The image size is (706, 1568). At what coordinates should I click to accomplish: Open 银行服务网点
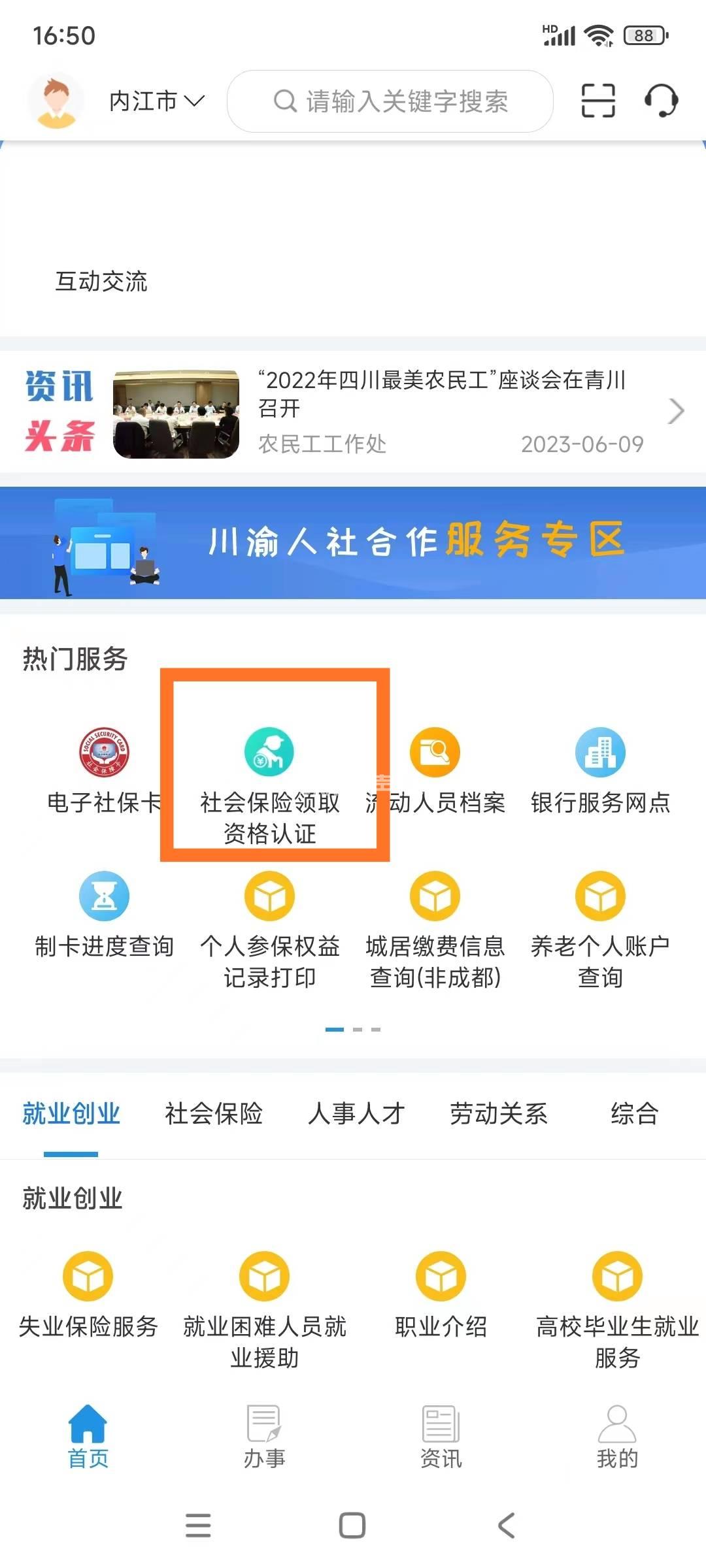[600, 771]
